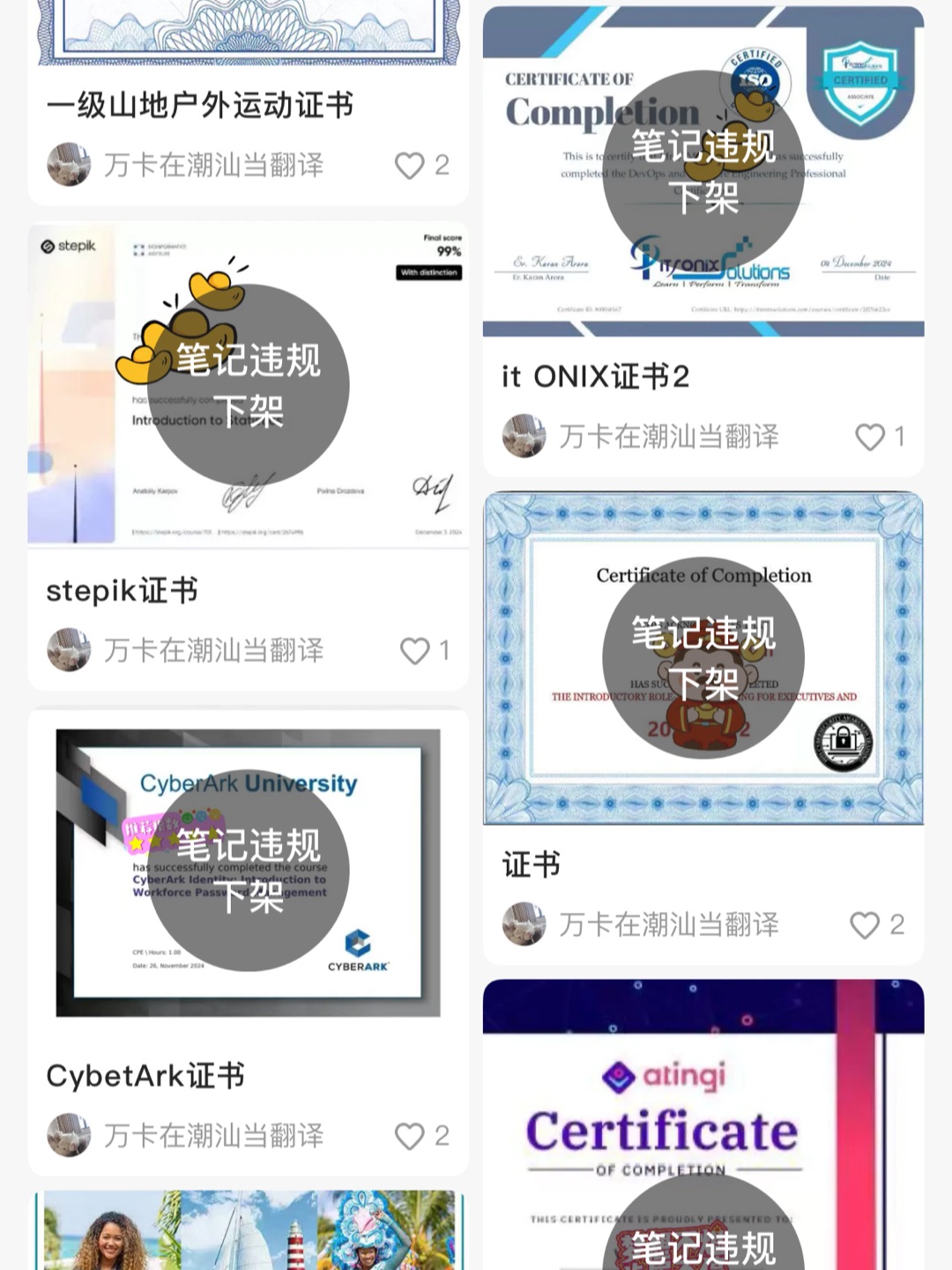Like the note titled 证书
Viewport: 952px width, 1270px height.
[865, 925]
